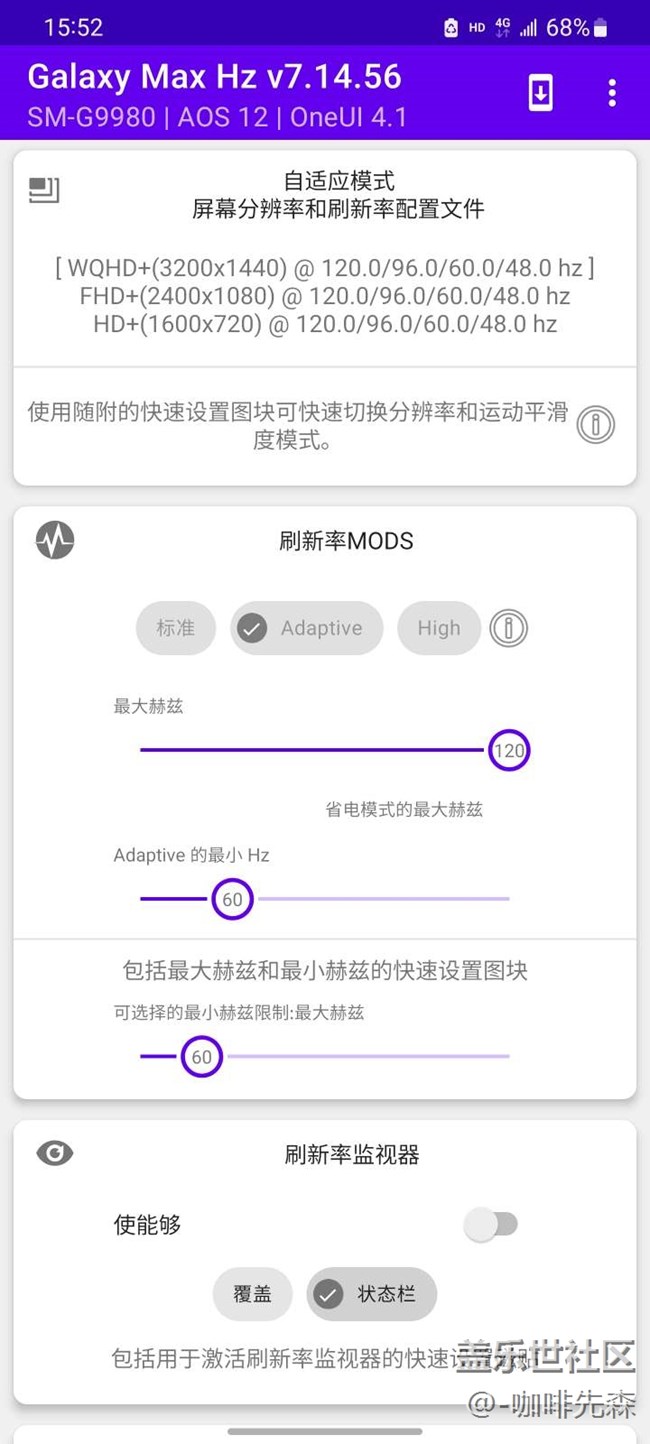Enable the 使能够 refresh rate monitor switch

point(490,1224)
